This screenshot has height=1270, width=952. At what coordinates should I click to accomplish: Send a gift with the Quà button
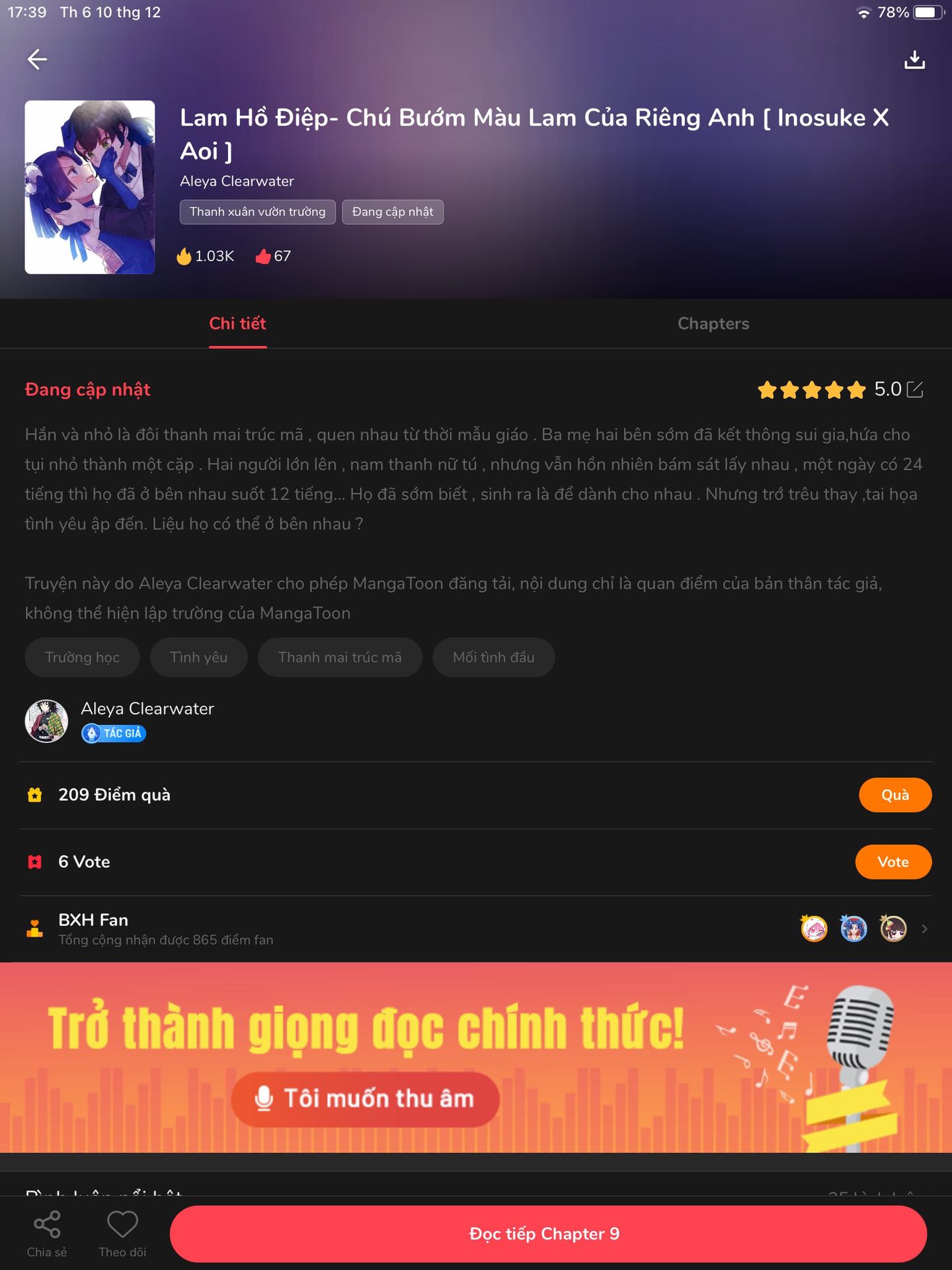coord(894,795)
